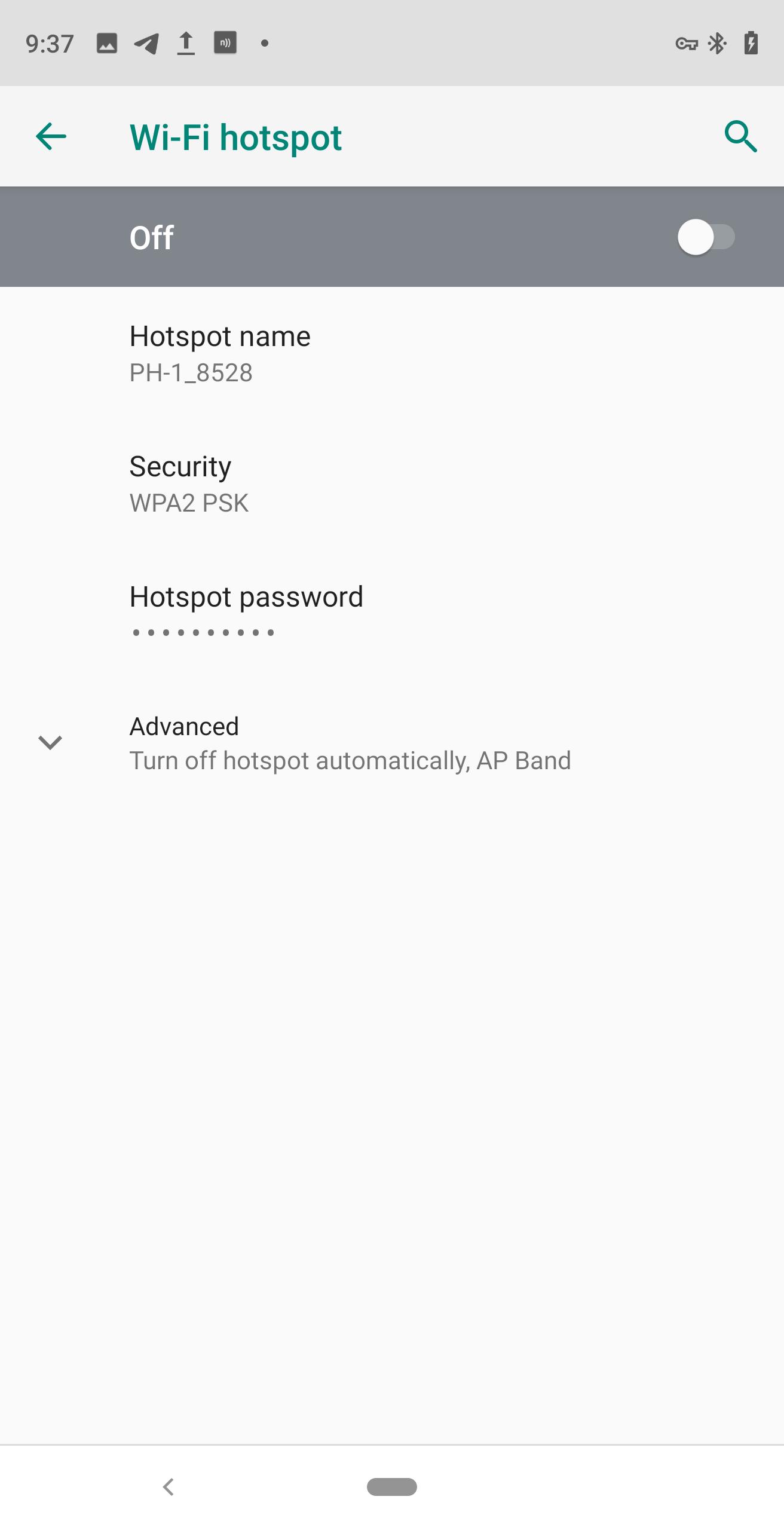
Task: Change Security WPA2 PSK option
Action: click(x=392, y=484)
